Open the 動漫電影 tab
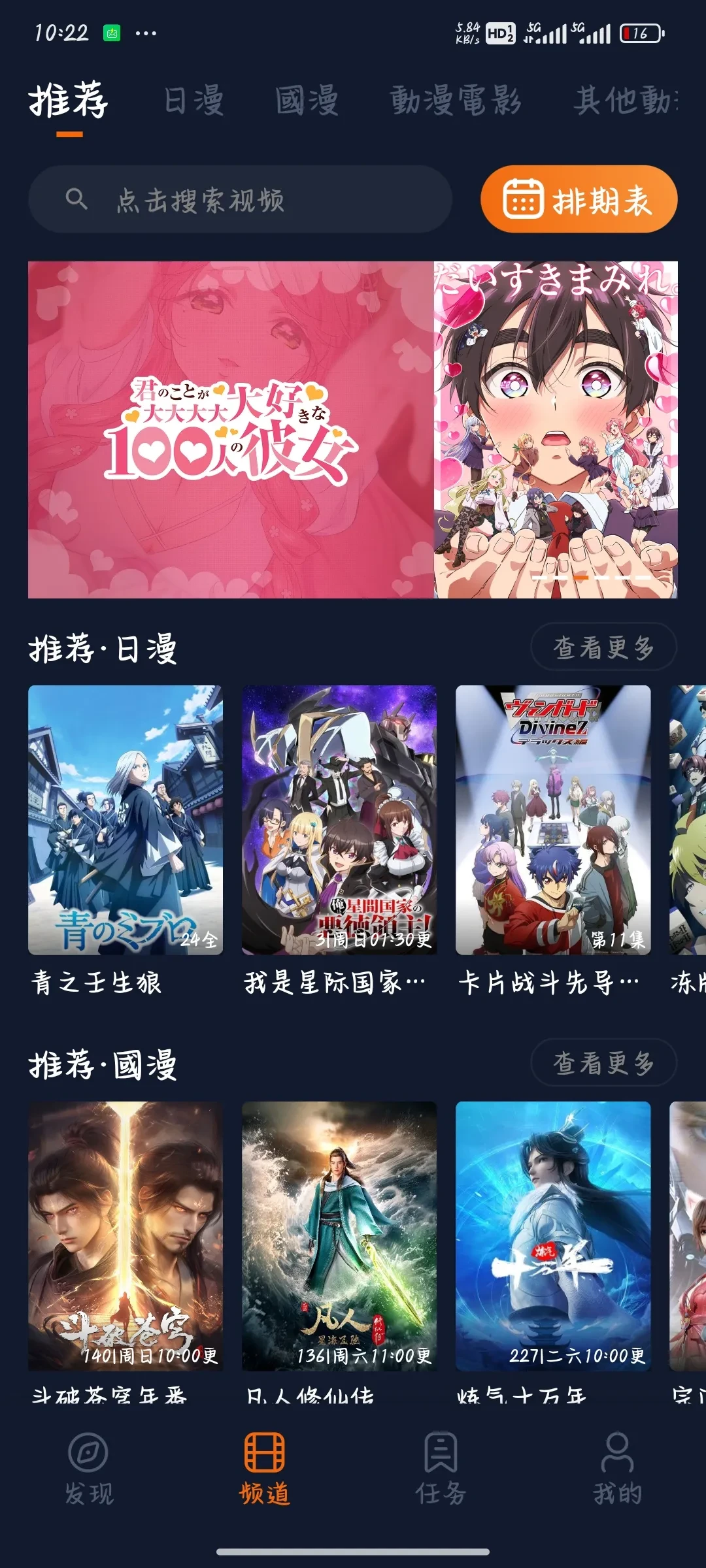Viewport: 706px width, 1568px height. pos(456,101)
